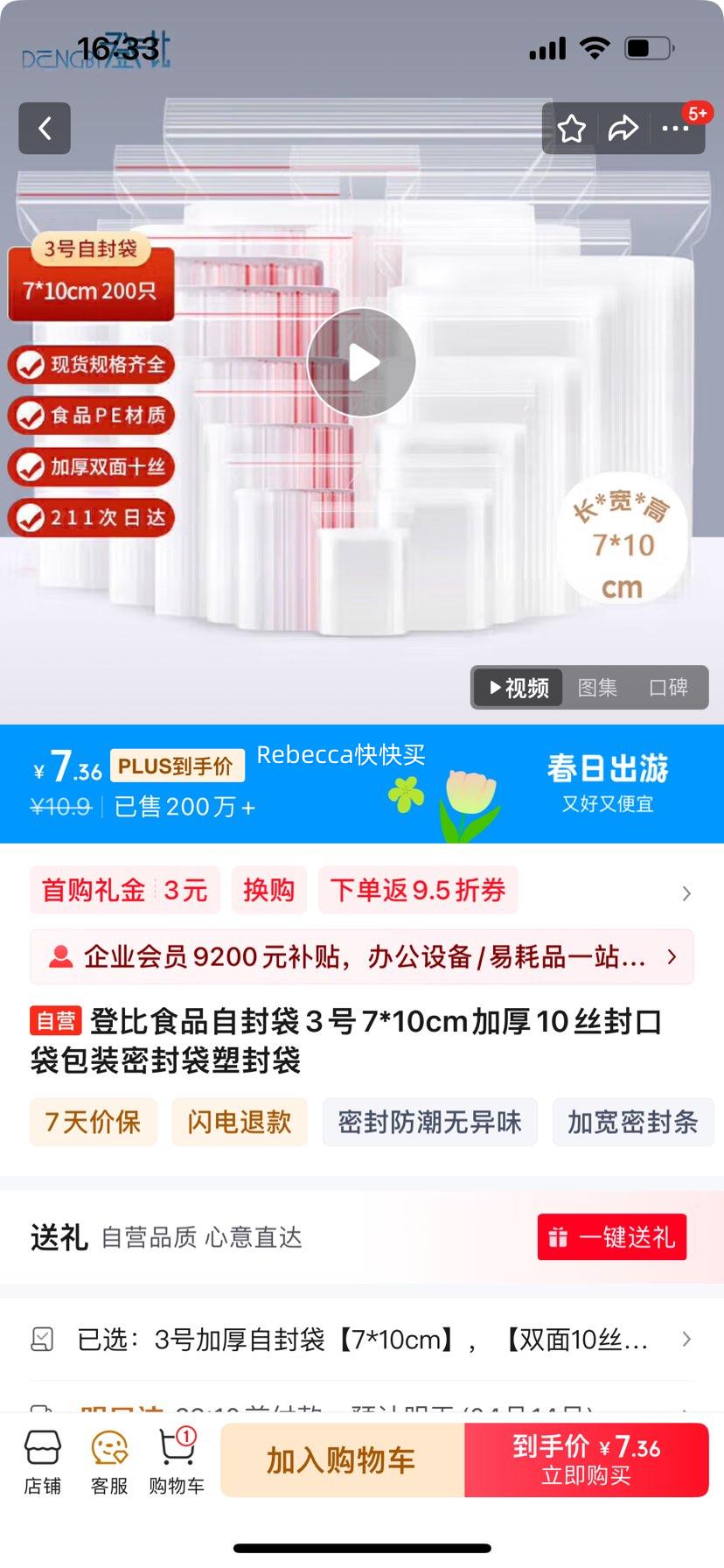This screenshot has width=724, height=1568.
Task: Tap the gift icon inside 一键送礼
Action: [x=558, y=1236]
